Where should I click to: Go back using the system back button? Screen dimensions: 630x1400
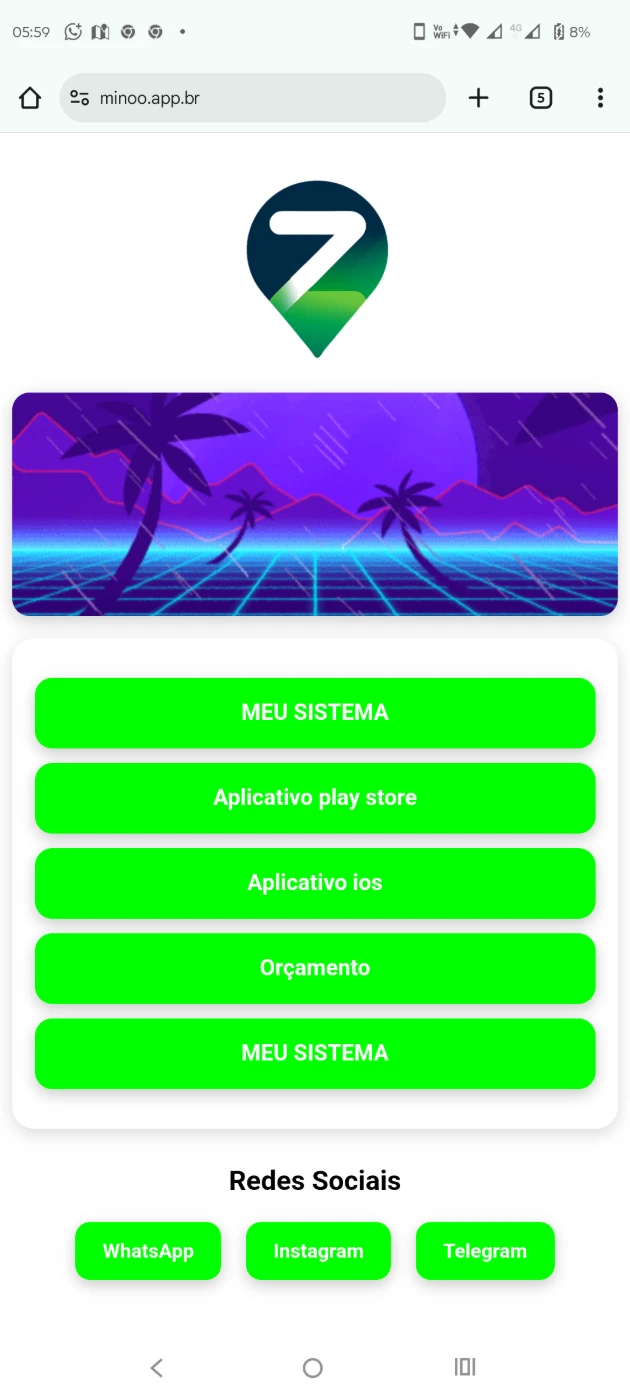tap(156, 1367)
